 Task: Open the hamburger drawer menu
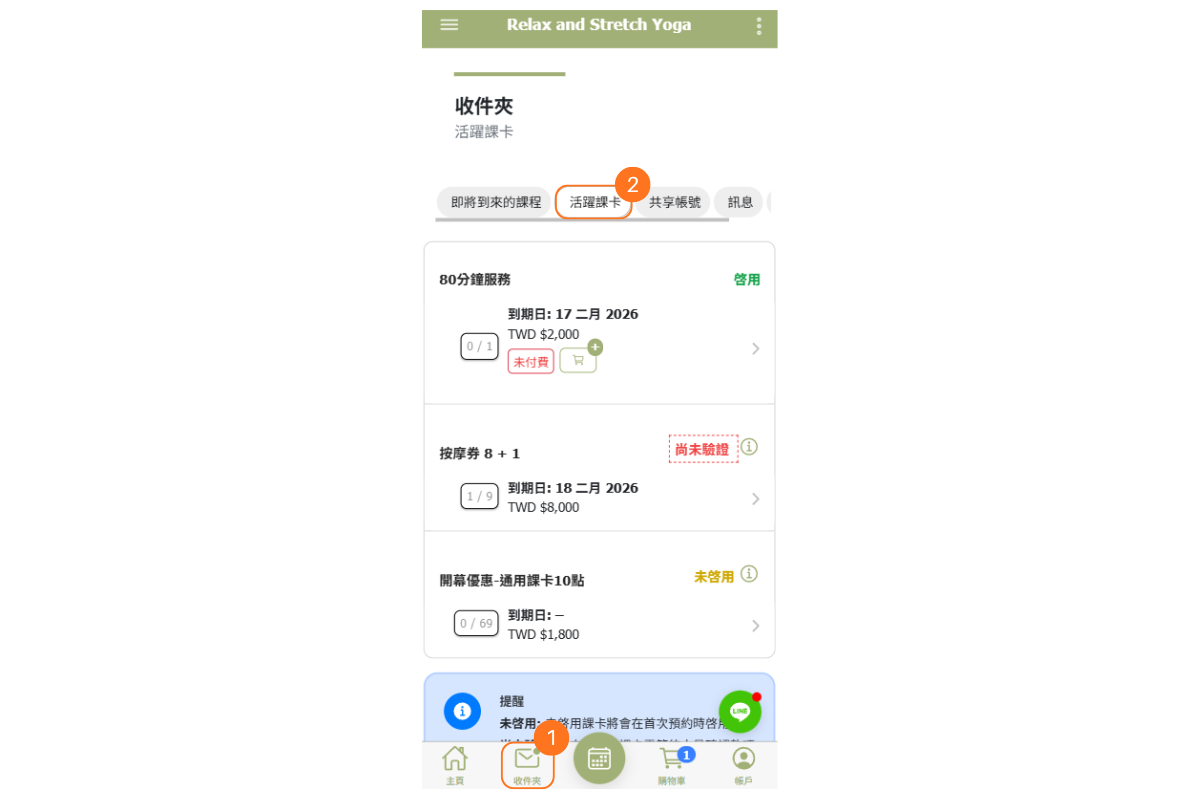pos(449,25)
